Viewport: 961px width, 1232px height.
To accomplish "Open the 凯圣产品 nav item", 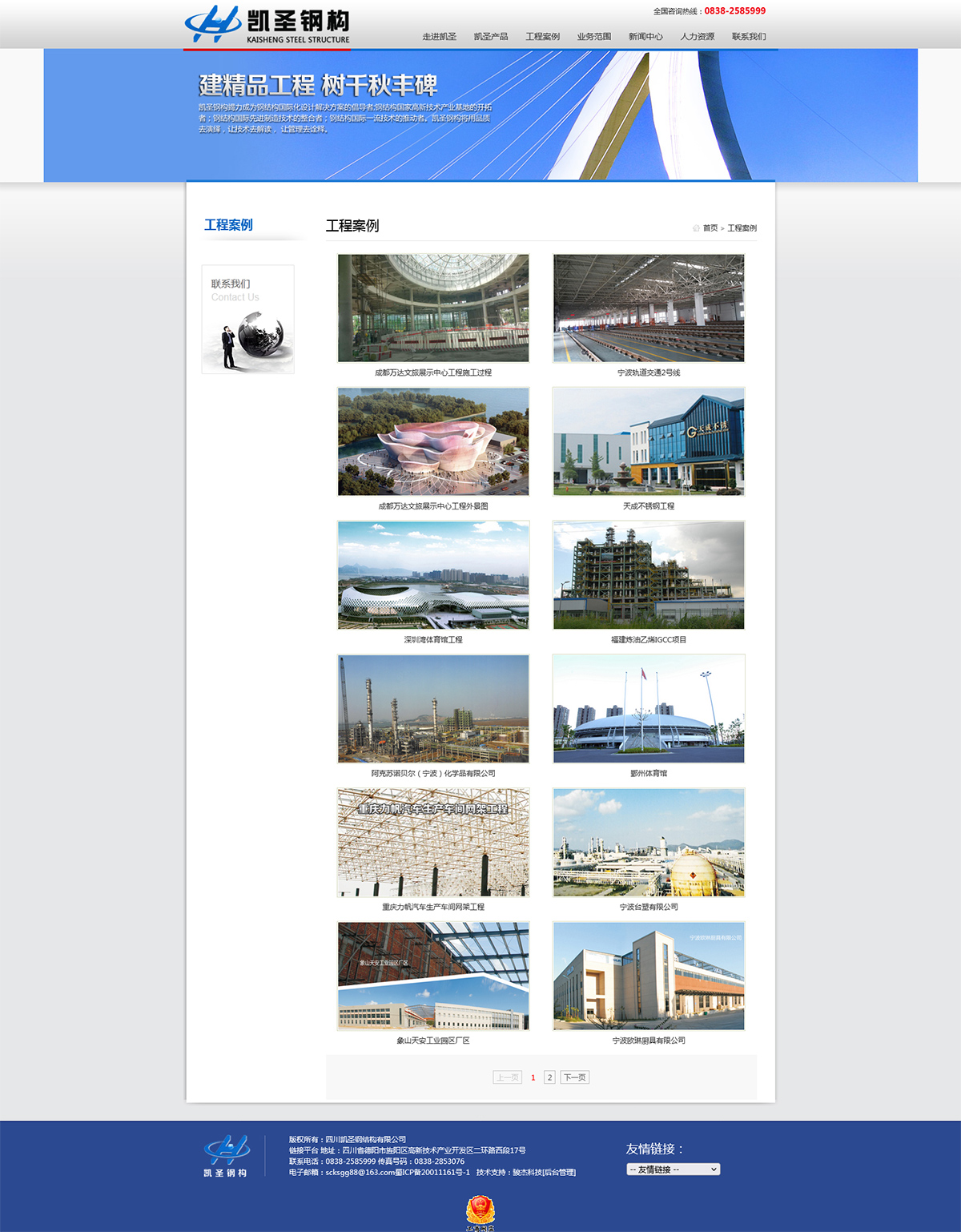I will click(x=490, y=37).
